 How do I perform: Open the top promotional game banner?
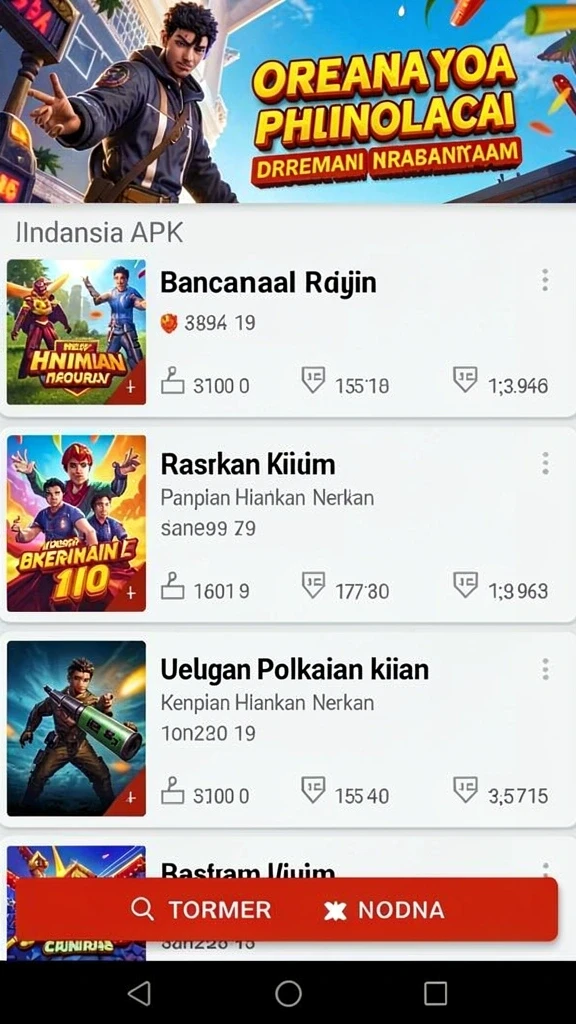pyautogui.click(x=288, y=101)
